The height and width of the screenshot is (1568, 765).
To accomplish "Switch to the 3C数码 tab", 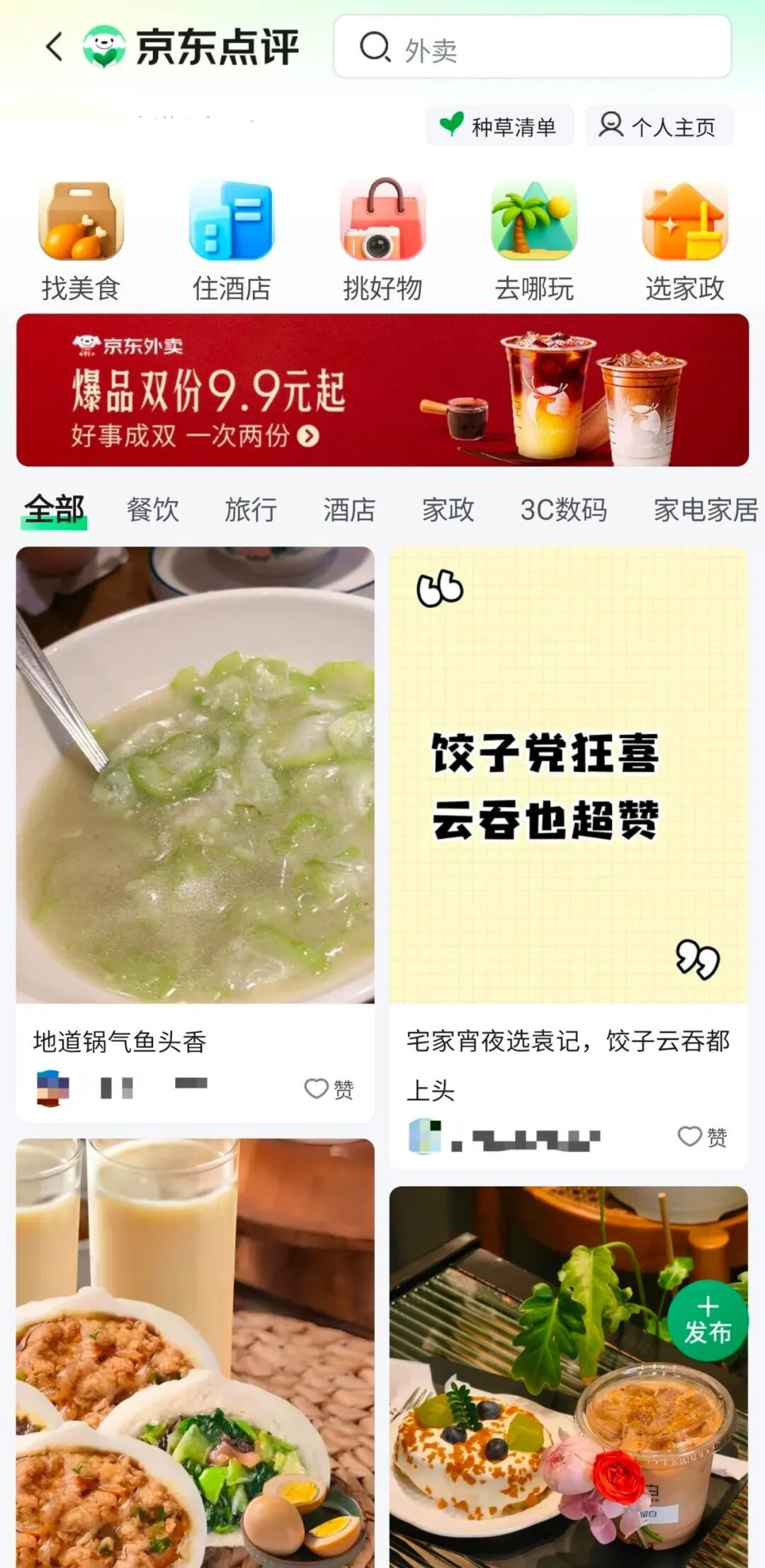I will [564, 510].
